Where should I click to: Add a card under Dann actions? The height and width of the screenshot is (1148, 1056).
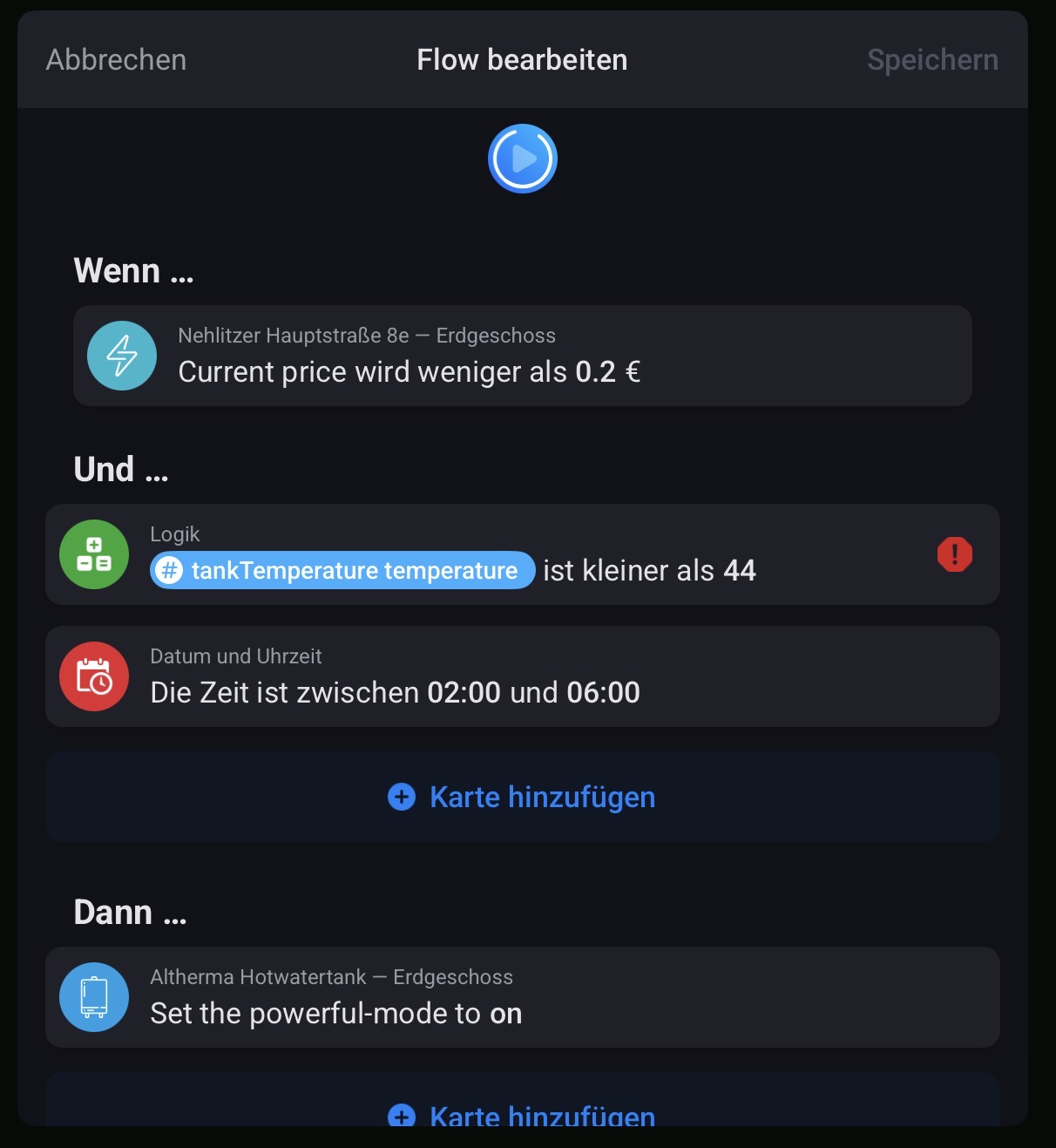[522, 1113]
